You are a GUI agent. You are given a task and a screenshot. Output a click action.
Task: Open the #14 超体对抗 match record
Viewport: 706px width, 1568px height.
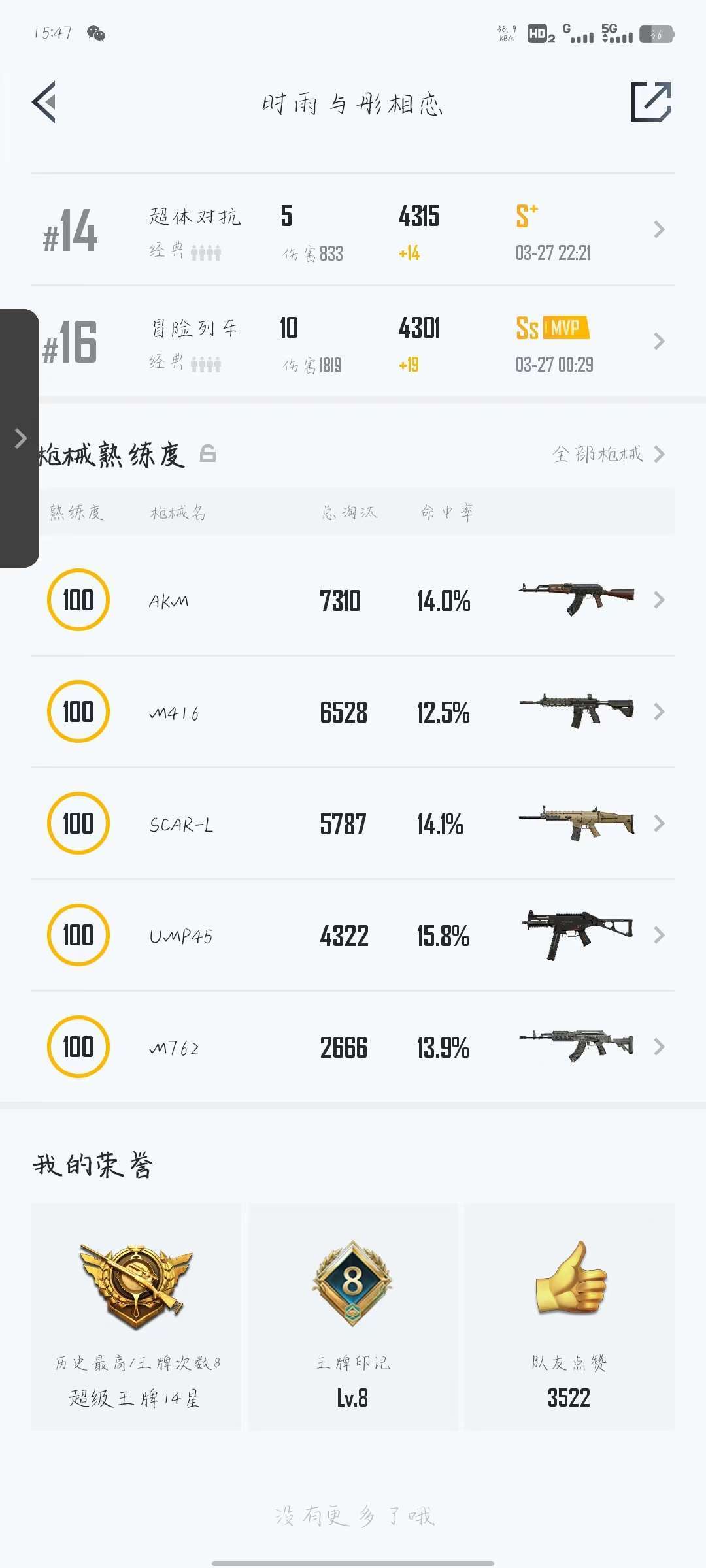click(353, 230)
